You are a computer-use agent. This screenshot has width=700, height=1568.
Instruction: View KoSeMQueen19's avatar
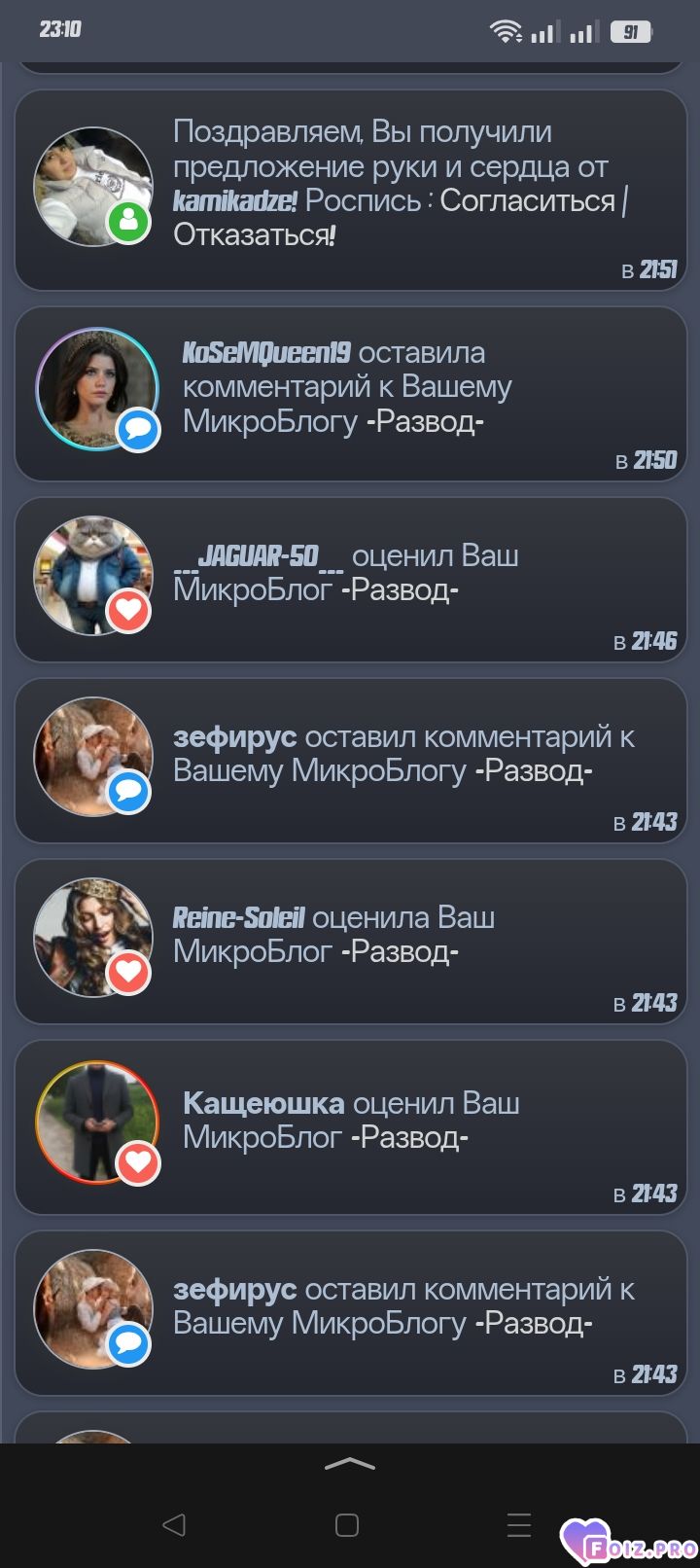[x=95, y=387]
